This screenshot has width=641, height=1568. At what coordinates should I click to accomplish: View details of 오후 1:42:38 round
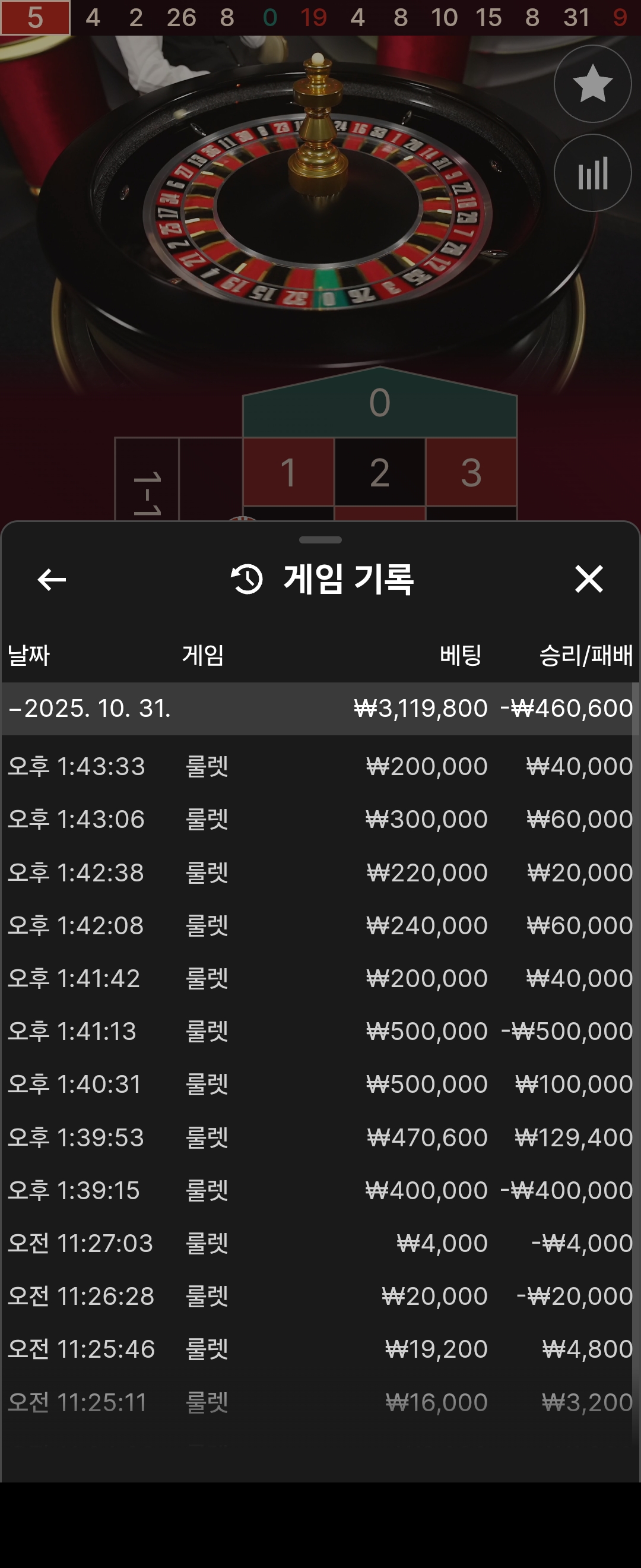click(320, 872)
